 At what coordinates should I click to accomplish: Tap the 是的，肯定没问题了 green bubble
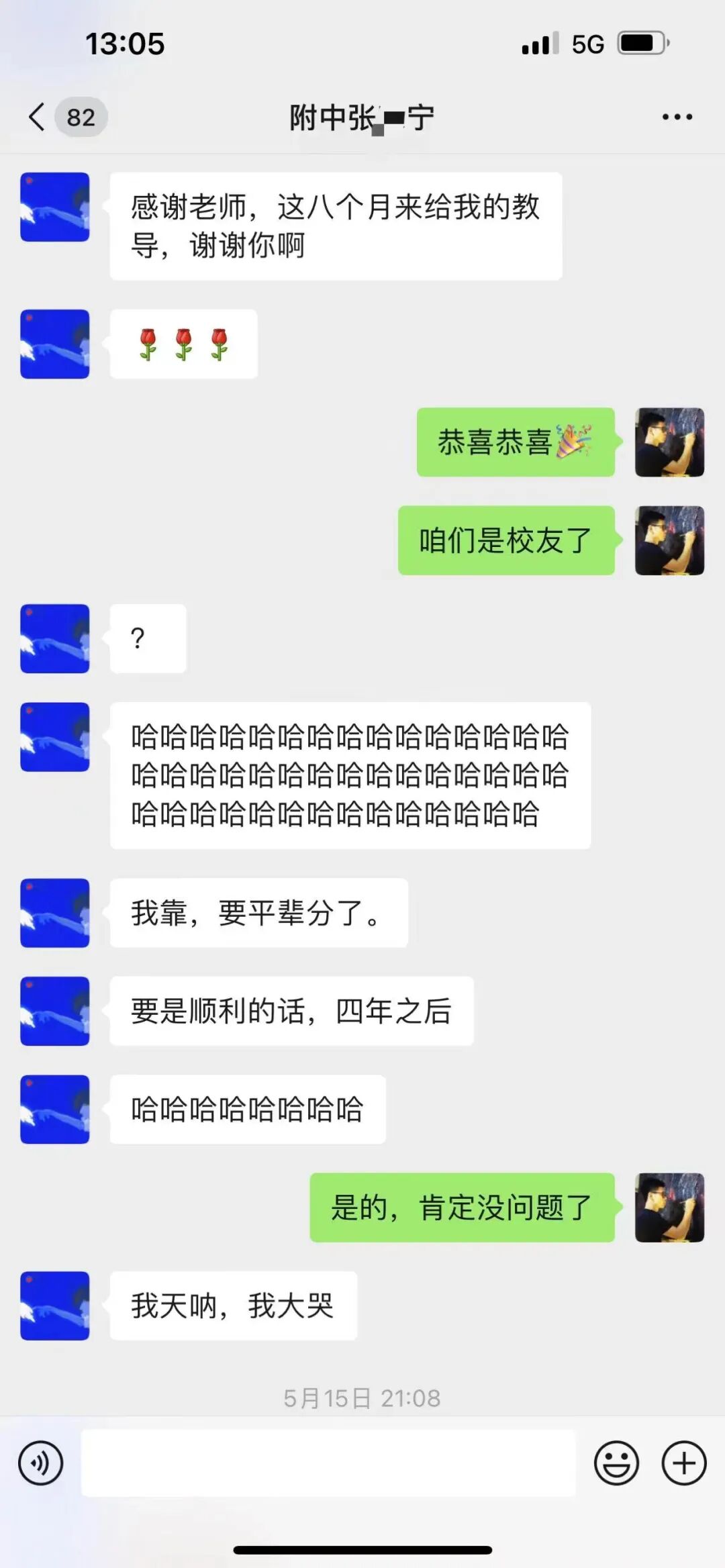pyautogui.click(x=463, y=1207)
